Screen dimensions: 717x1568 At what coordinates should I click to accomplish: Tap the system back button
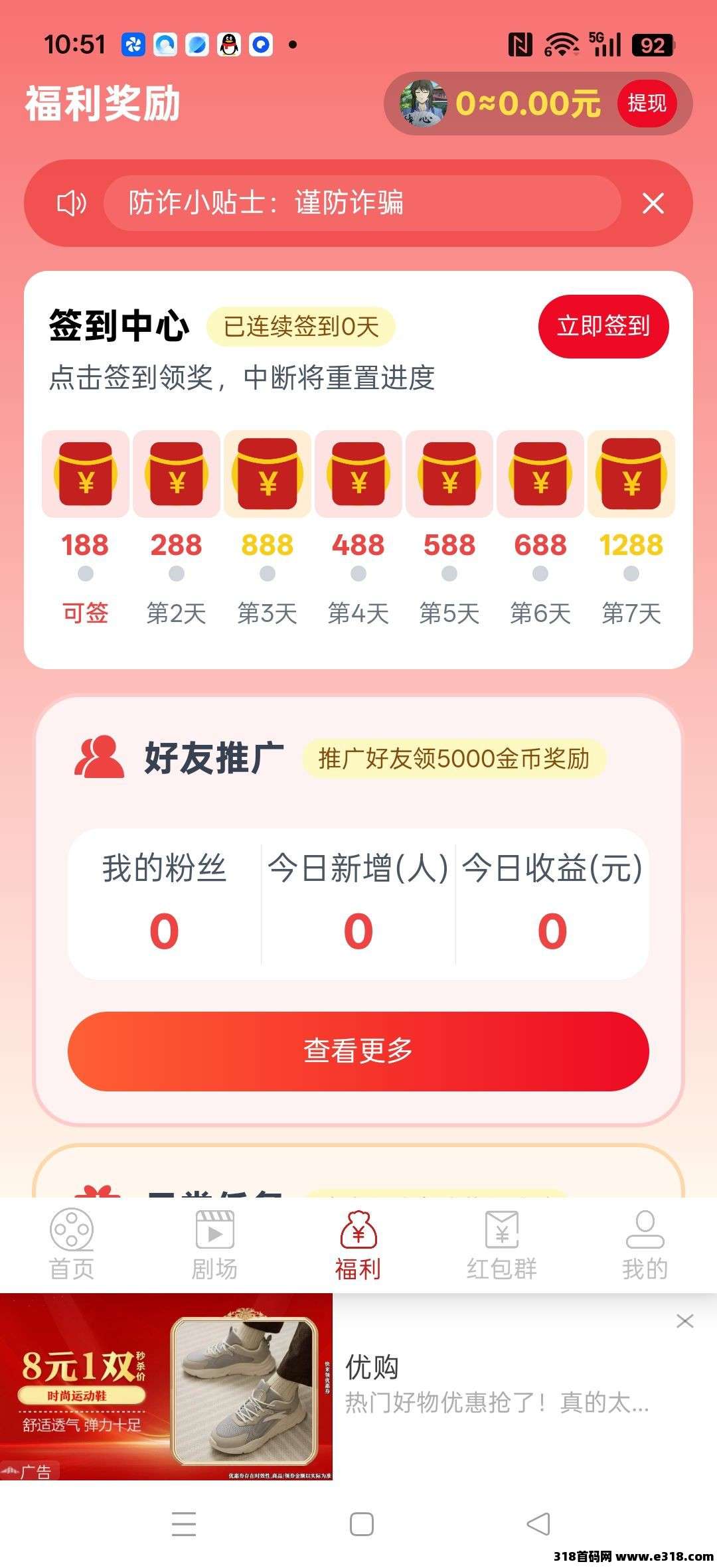pyautogui.click(x=538, y=1524)
